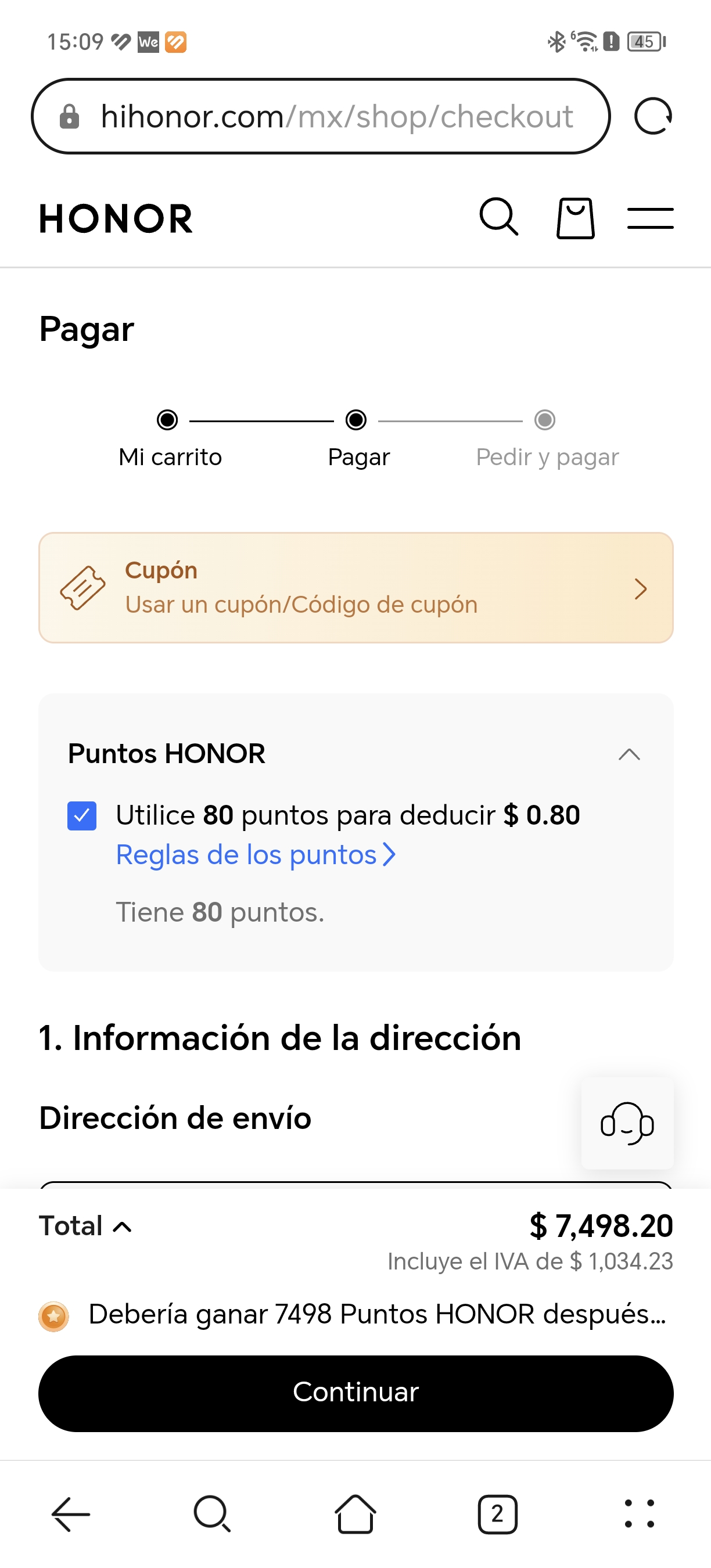Open the Cupón coupon code row
This screenshot has height=1568, width=711.
coord(355,587)
